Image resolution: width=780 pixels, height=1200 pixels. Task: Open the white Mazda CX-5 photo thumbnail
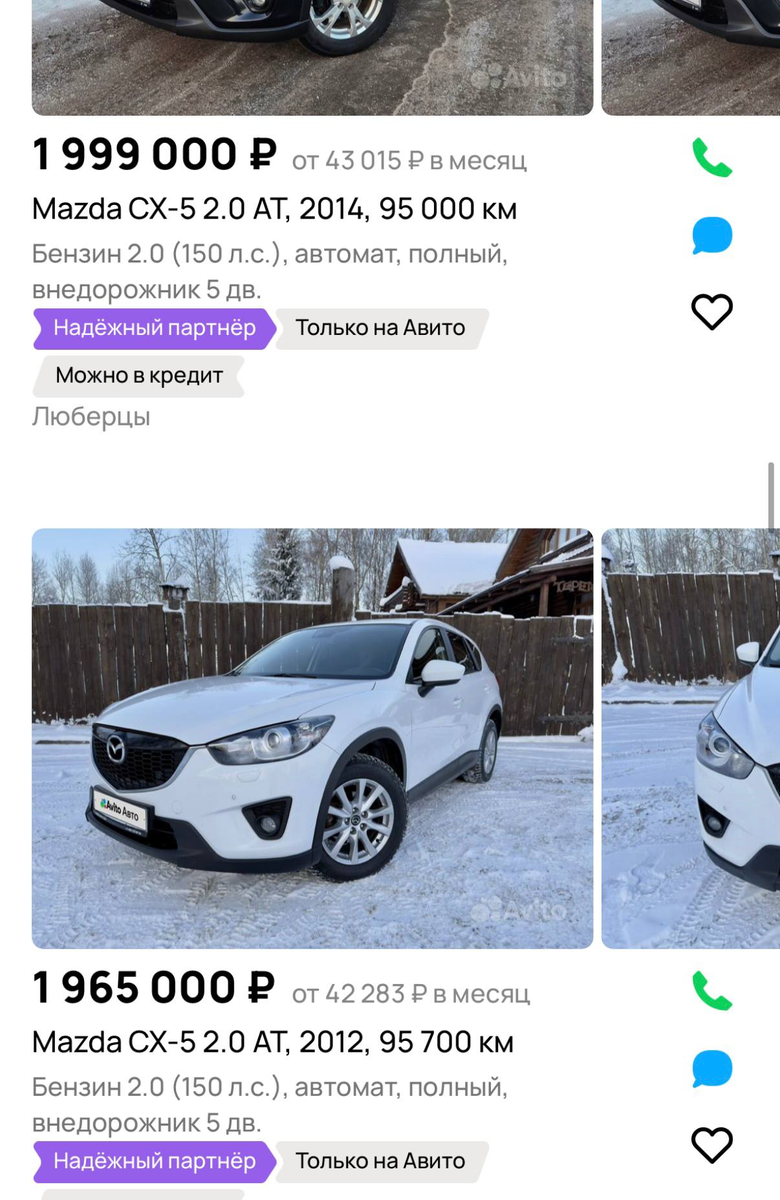coord(311,737)
